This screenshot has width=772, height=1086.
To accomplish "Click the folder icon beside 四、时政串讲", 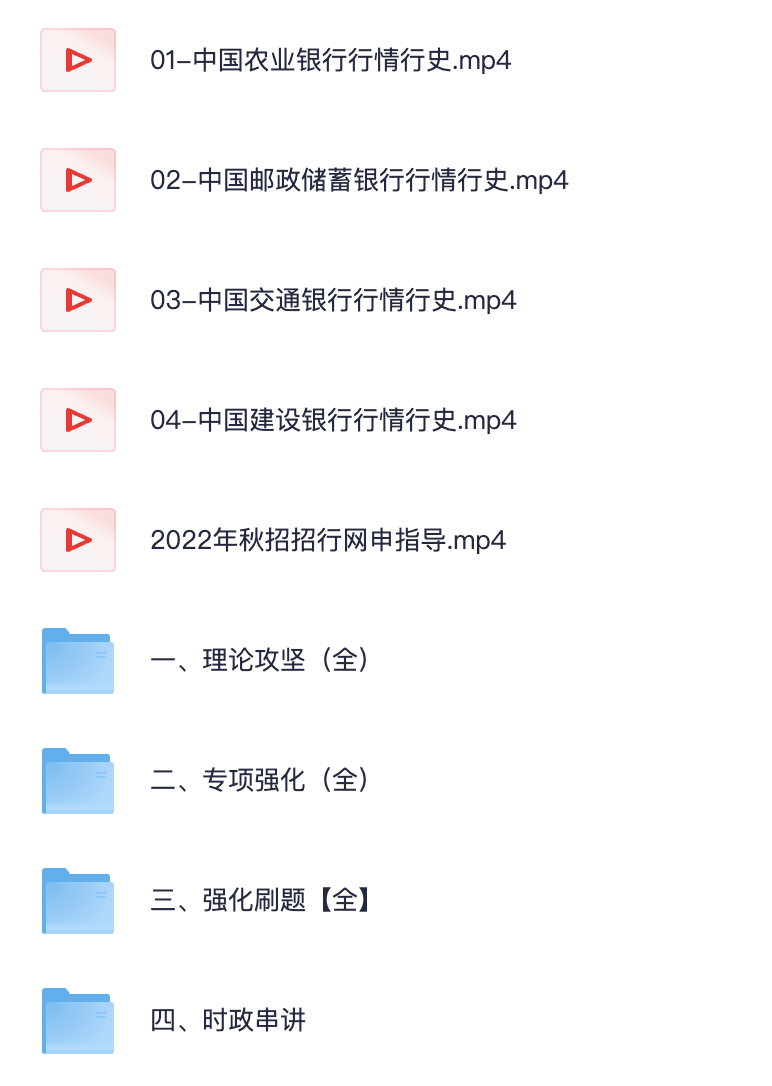I will [78, 1021].
